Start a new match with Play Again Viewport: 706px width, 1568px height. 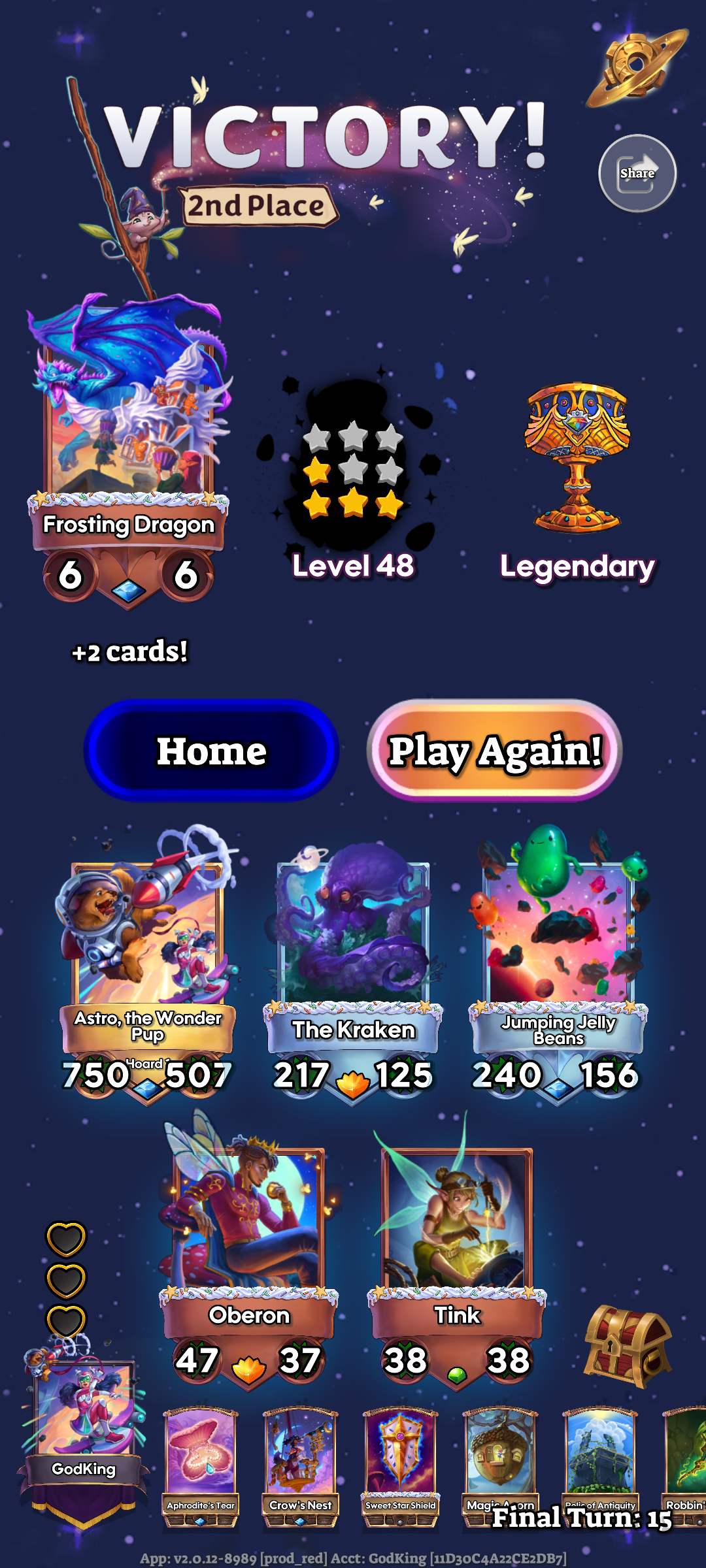(494, 751)
